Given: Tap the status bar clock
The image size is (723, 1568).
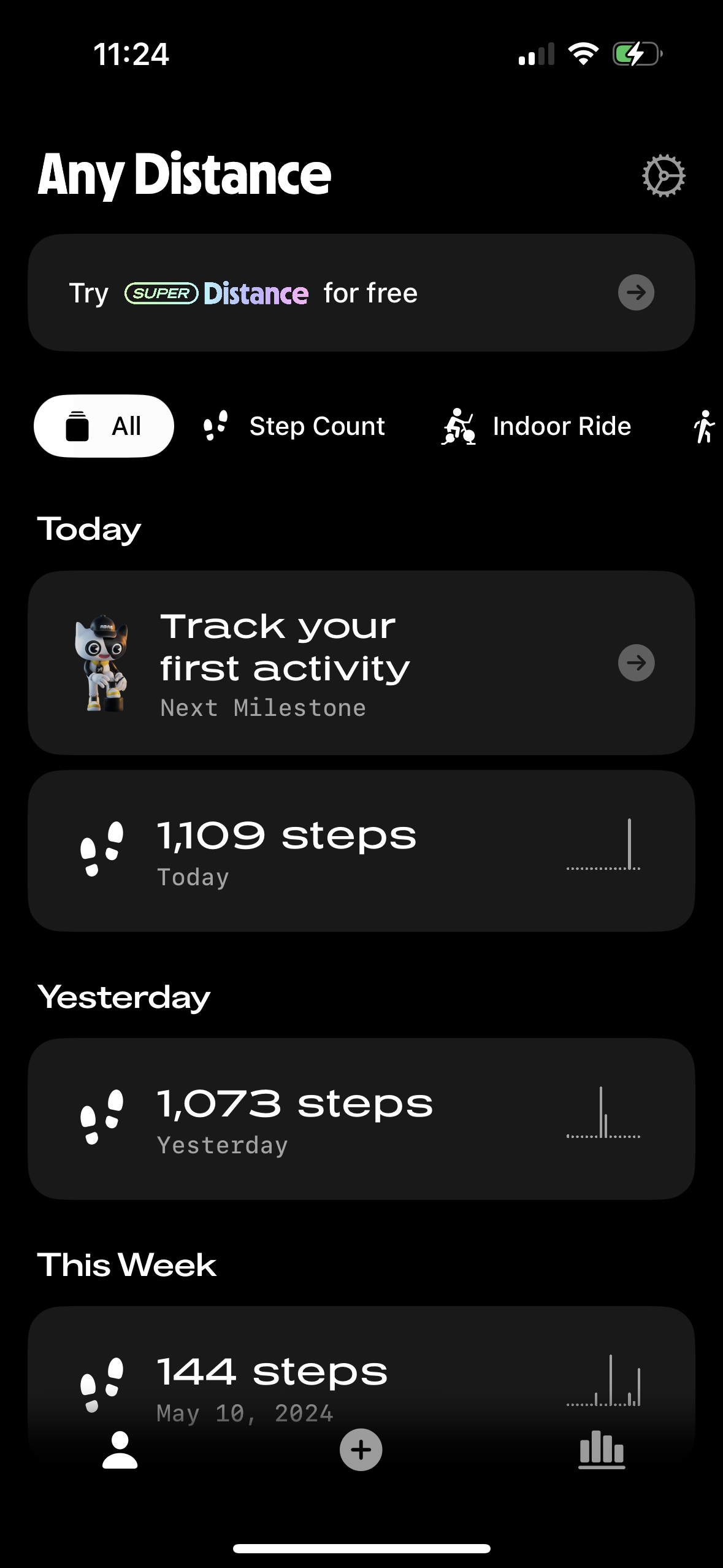Looking at the screenshot, I should coord(131,55).
